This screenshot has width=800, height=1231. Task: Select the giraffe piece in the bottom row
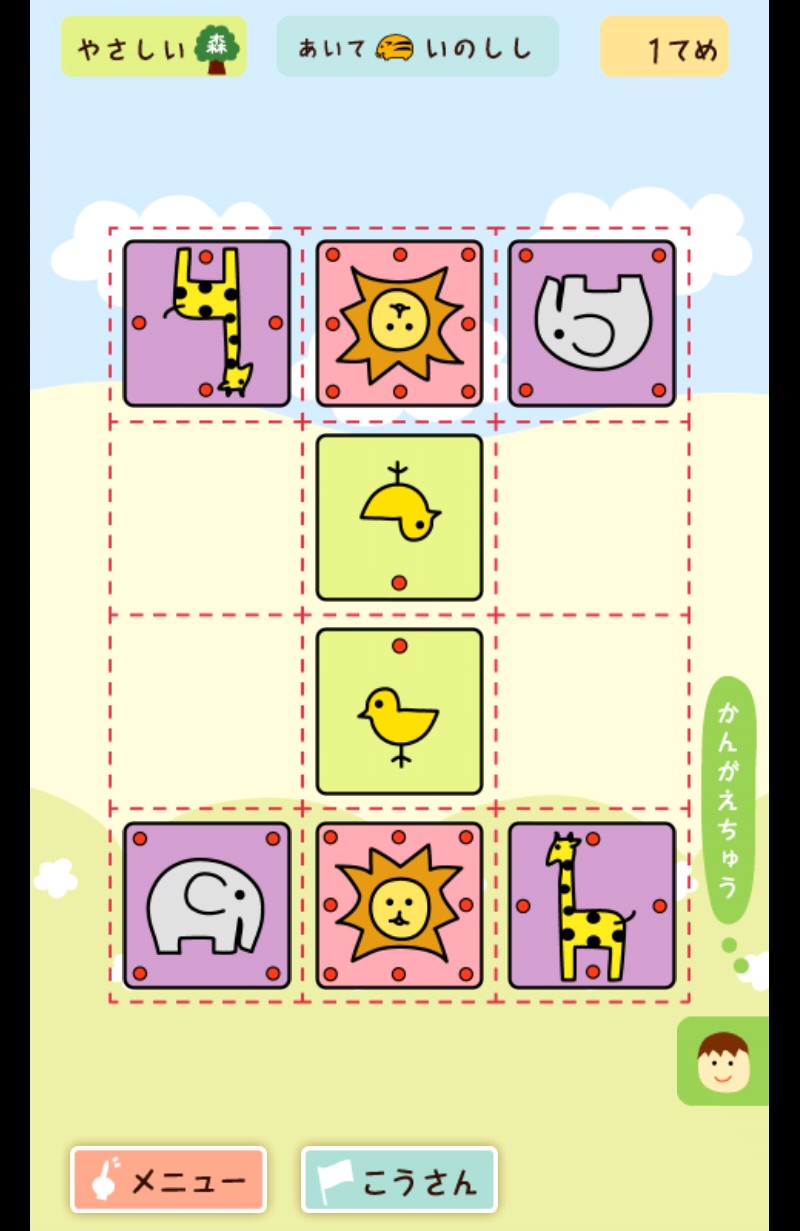[592, 905]
